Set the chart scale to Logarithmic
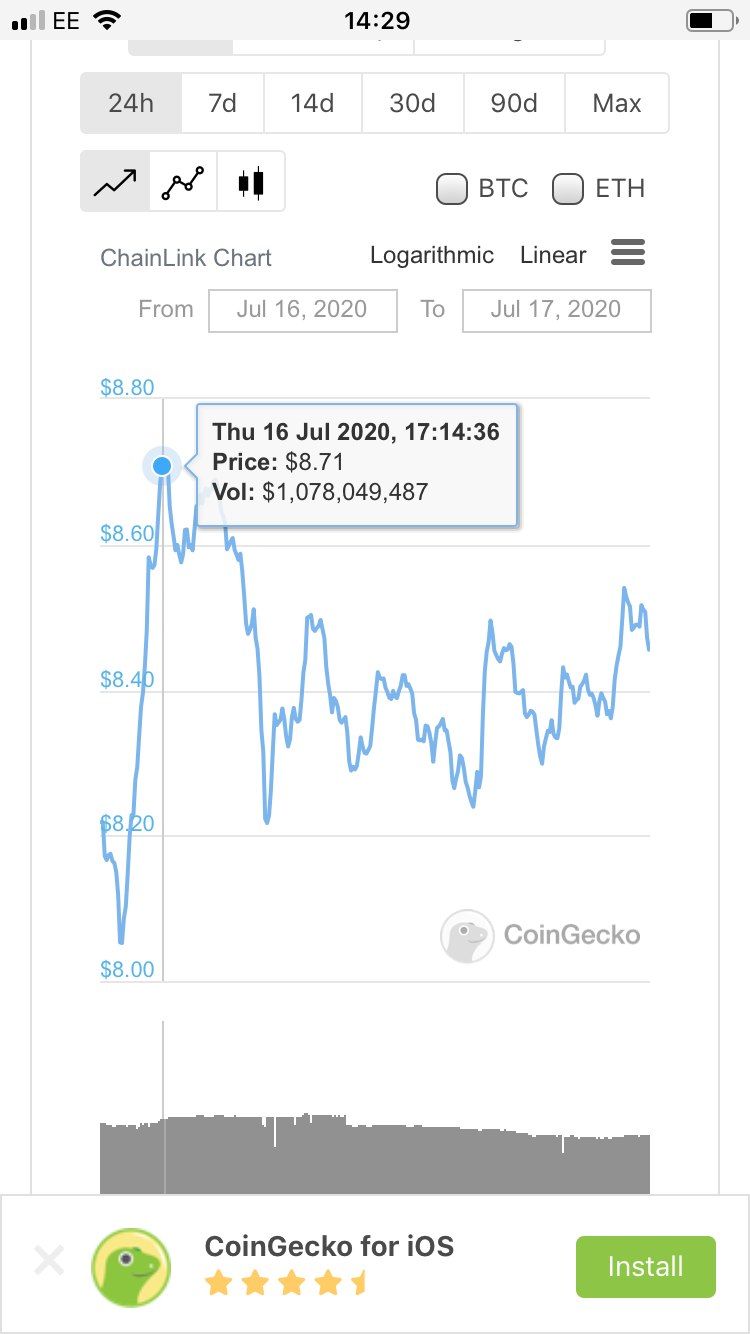 click(x=432, y=255)
